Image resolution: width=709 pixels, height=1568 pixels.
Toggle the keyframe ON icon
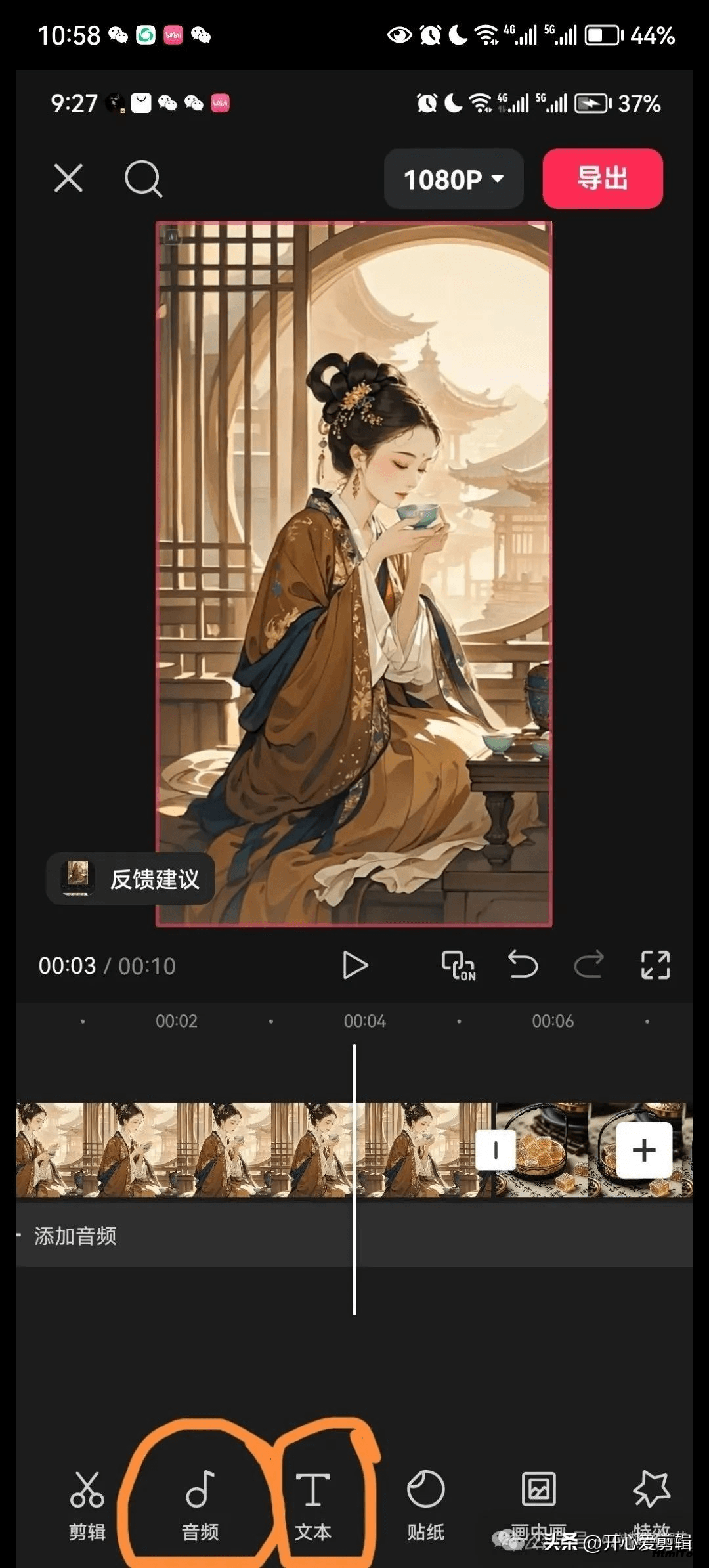(x=458, y=965)
